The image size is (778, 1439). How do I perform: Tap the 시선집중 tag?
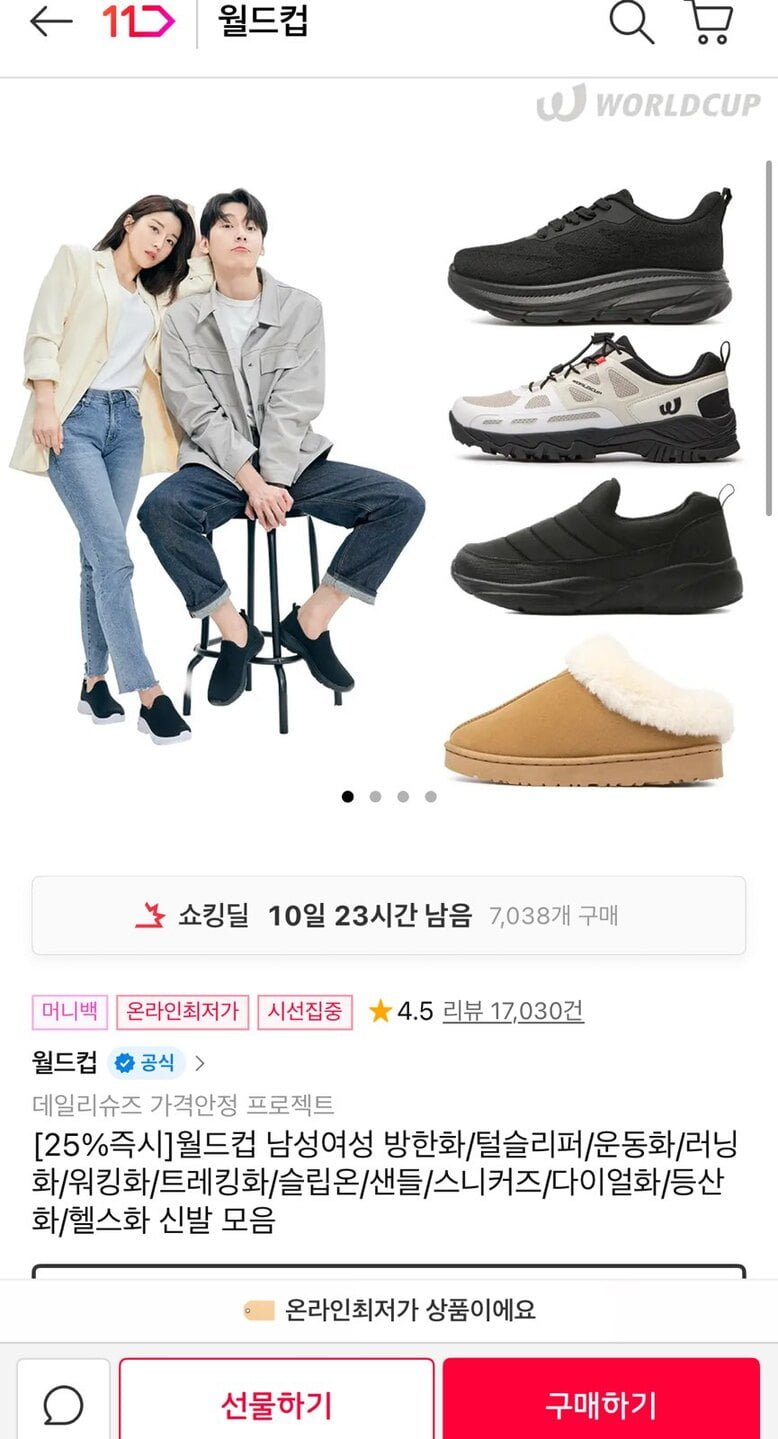[305, 1012]
